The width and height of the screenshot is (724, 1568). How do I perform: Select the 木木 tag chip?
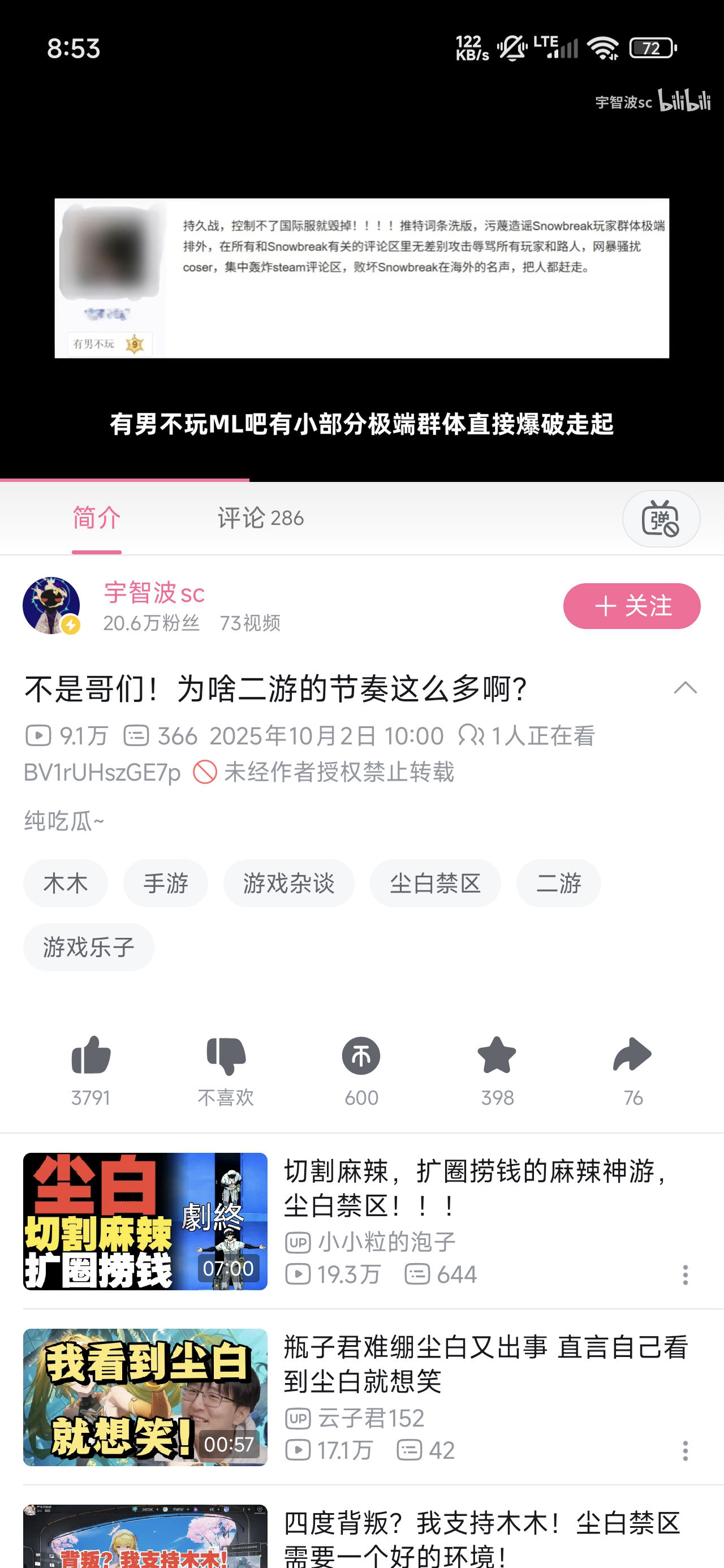click(x=65, y=883)
